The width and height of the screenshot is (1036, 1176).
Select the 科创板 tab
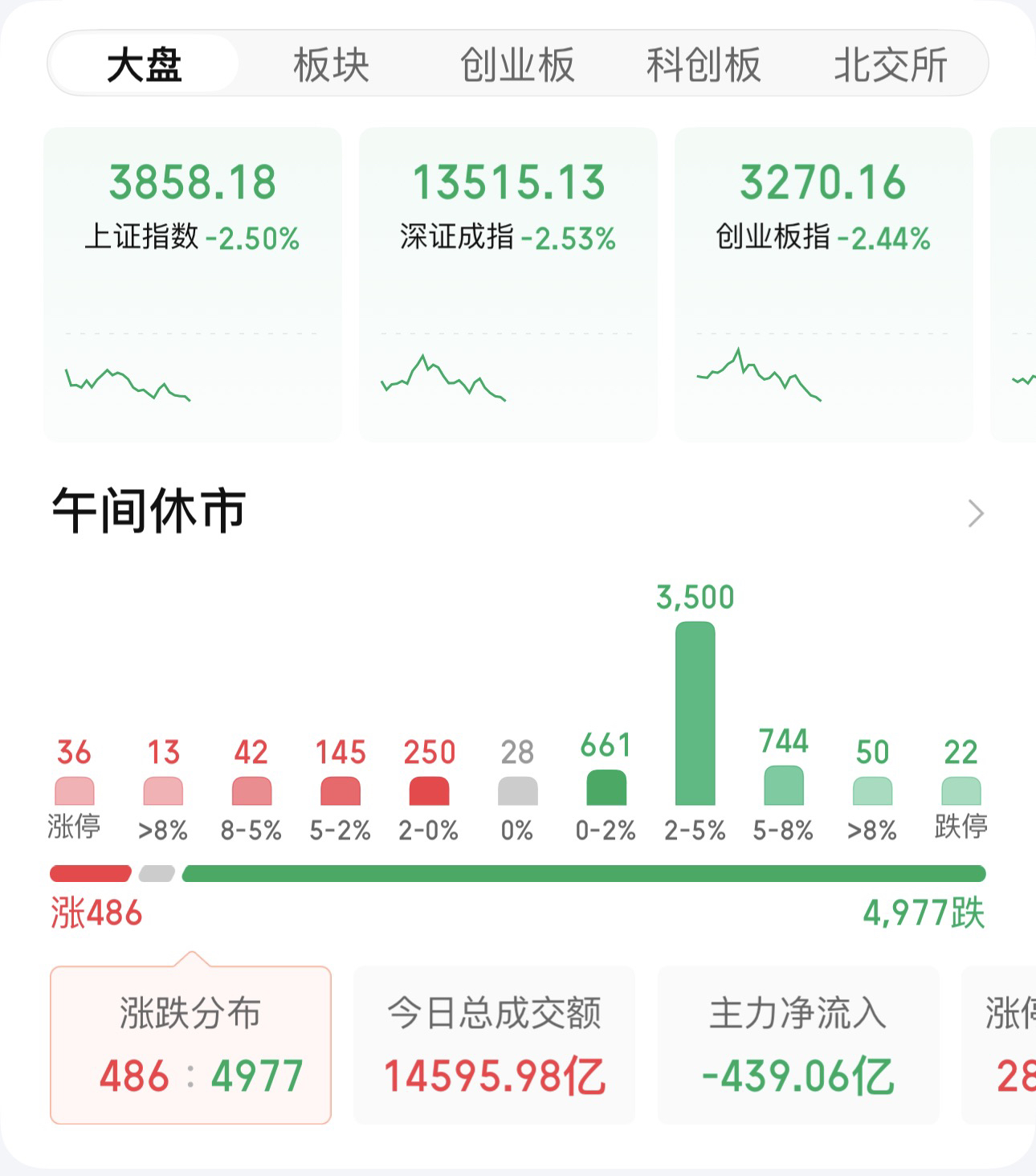click(x=704, y=64)
